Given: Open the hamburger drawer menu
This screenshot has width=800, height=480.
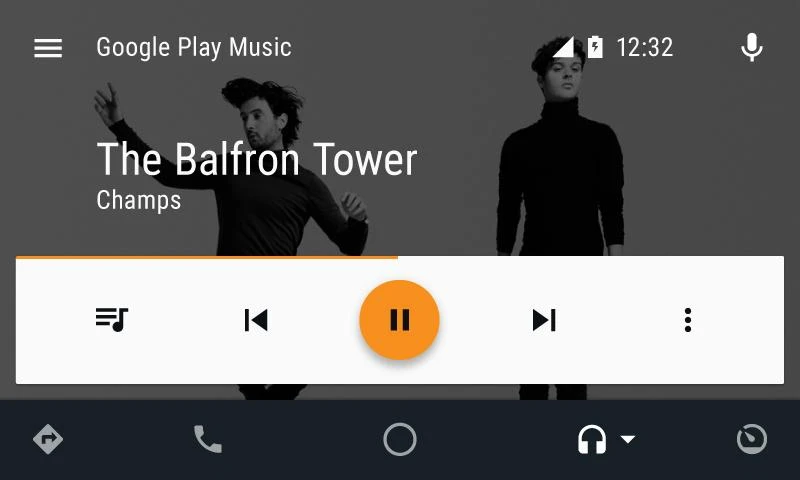Looking at the screenshot, I should click(48, 48).
